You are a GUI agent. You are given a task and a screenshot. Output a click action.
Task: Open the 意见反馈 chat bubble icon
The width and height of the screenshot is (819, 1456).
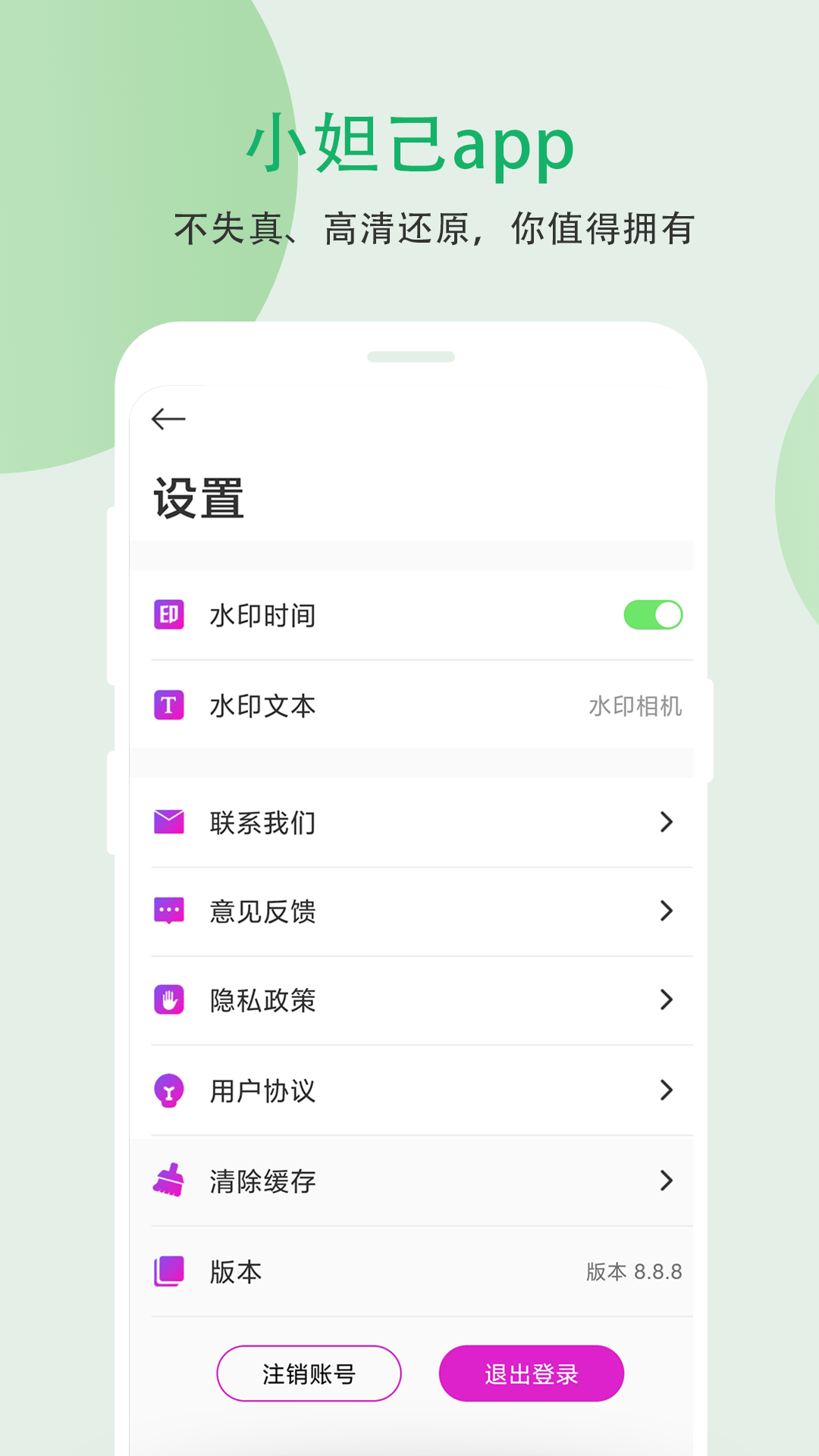[x=168, y=912]
